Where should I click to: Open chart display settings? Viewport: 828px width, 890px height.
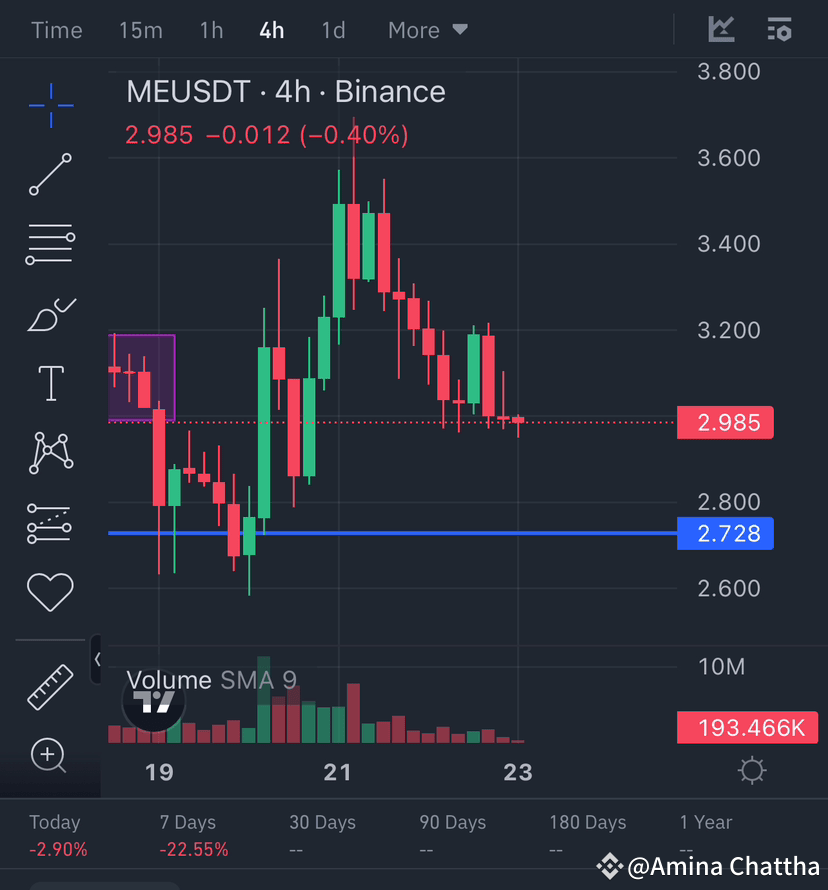coord(779,29)
